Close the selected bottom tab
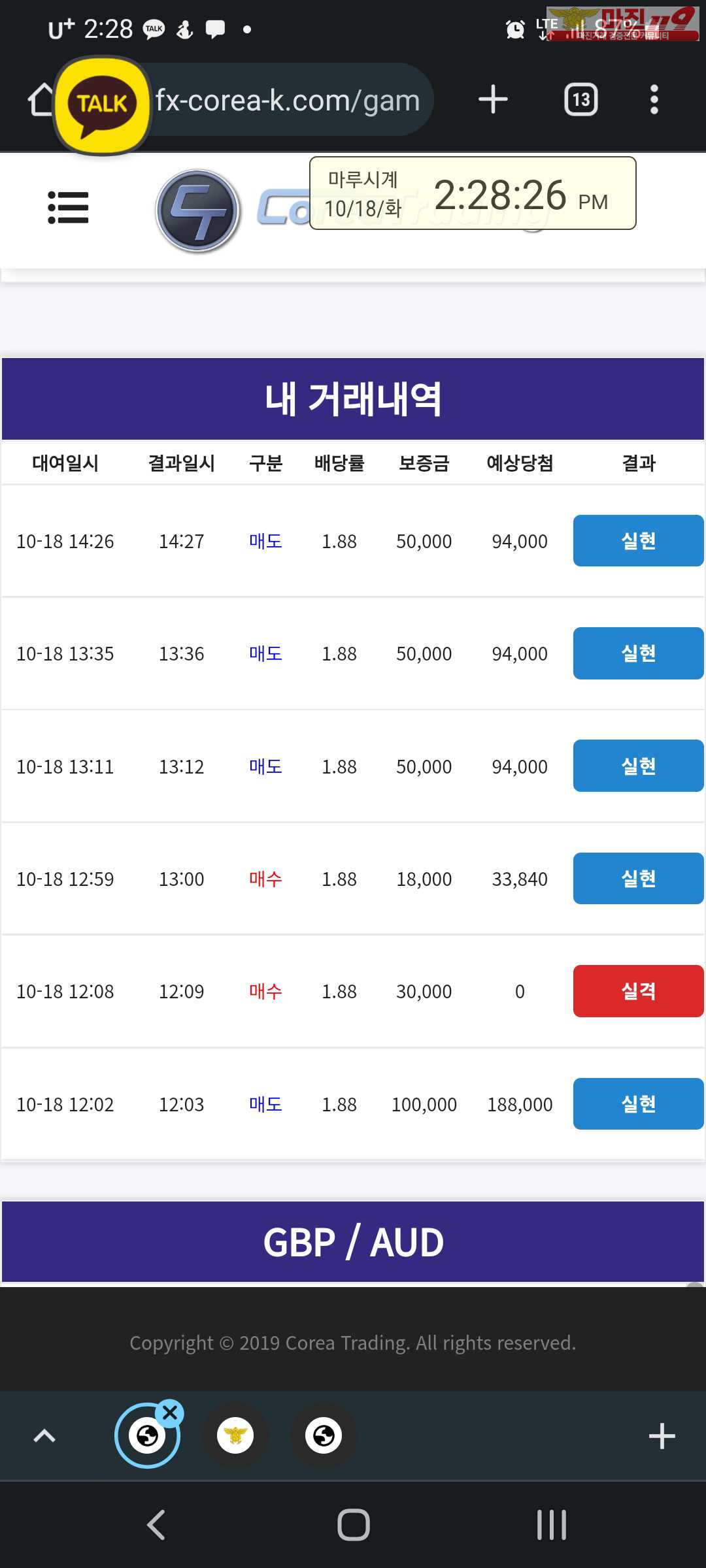Image resolution: width=706 pixels, height=1568 pixels. coord(170,1413)
